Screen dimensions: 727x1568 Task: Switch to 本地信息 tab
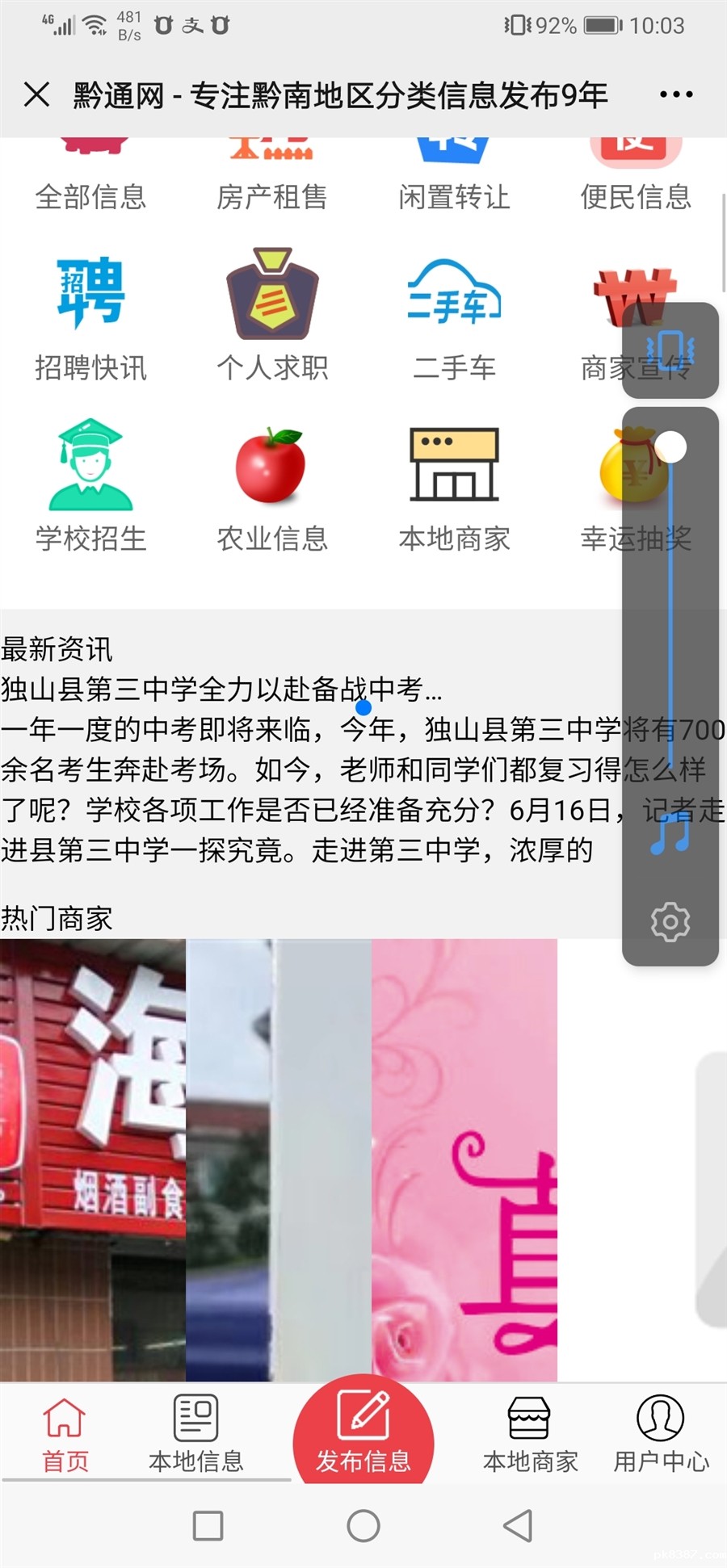click(195, 1435)
